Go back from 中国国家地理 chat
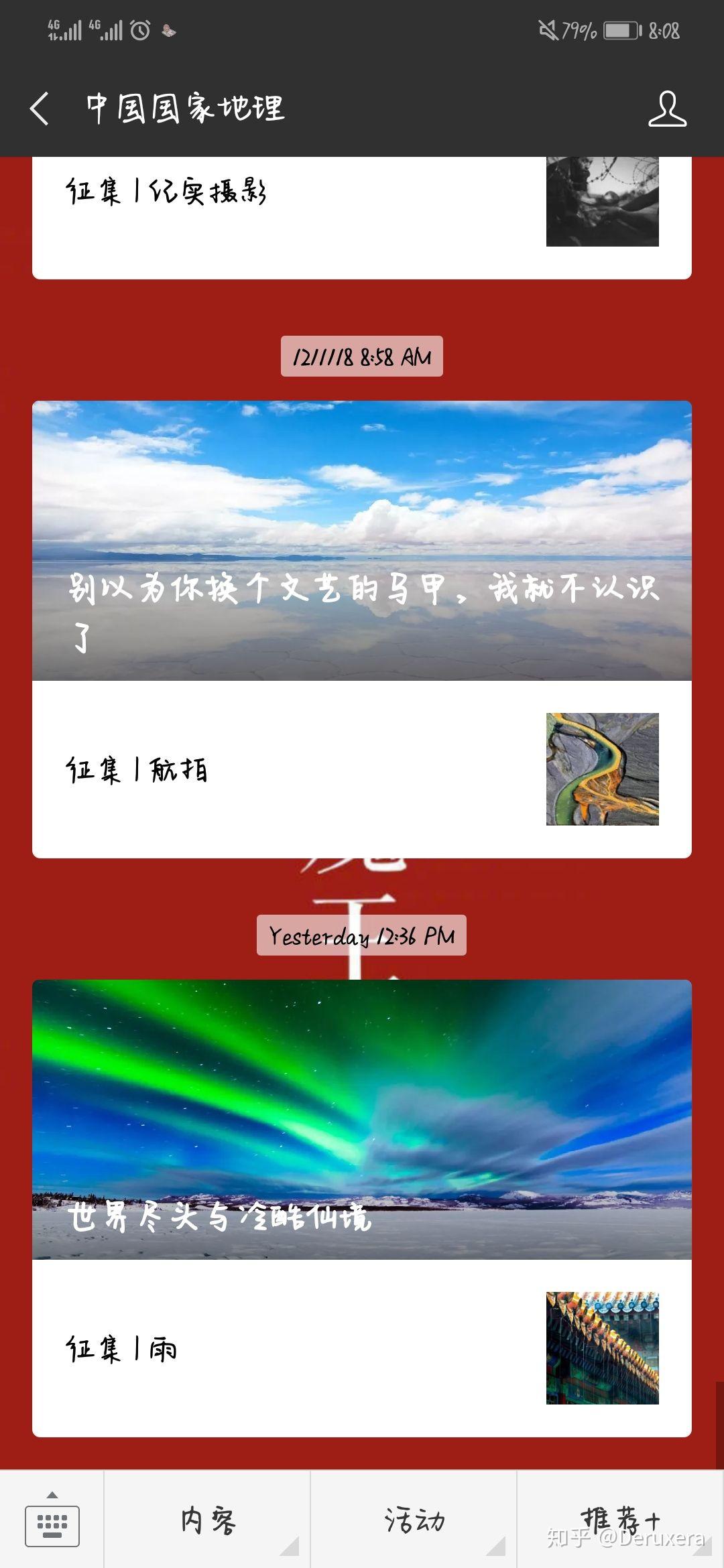The width and height of the screenshot is (724, 1568). click(39, 109)
